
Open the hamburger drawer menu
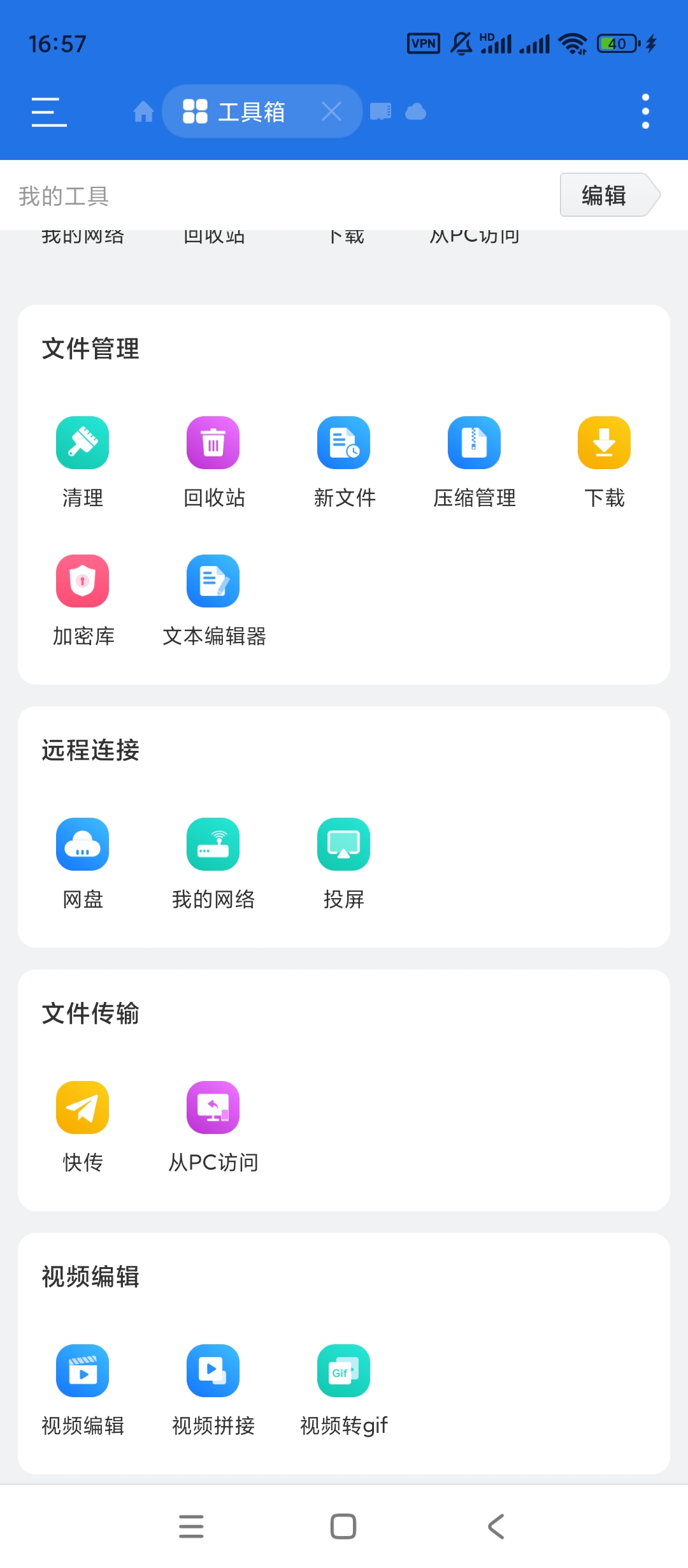click(49, 112)
